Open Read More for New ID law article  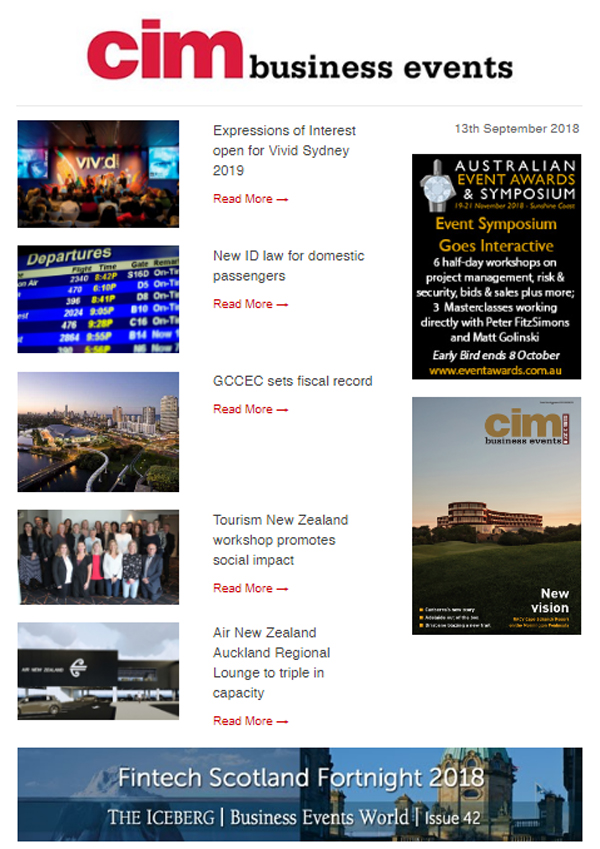250,304
